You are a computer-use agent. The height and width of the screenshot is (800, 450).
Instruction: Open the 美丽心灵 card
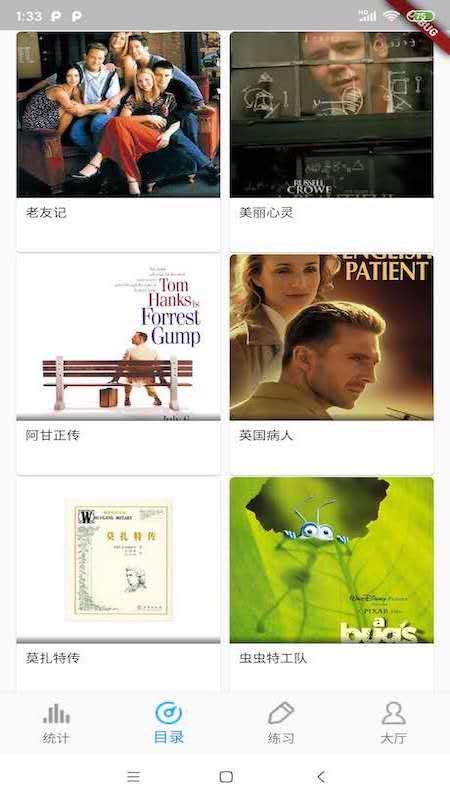[332, 141]
